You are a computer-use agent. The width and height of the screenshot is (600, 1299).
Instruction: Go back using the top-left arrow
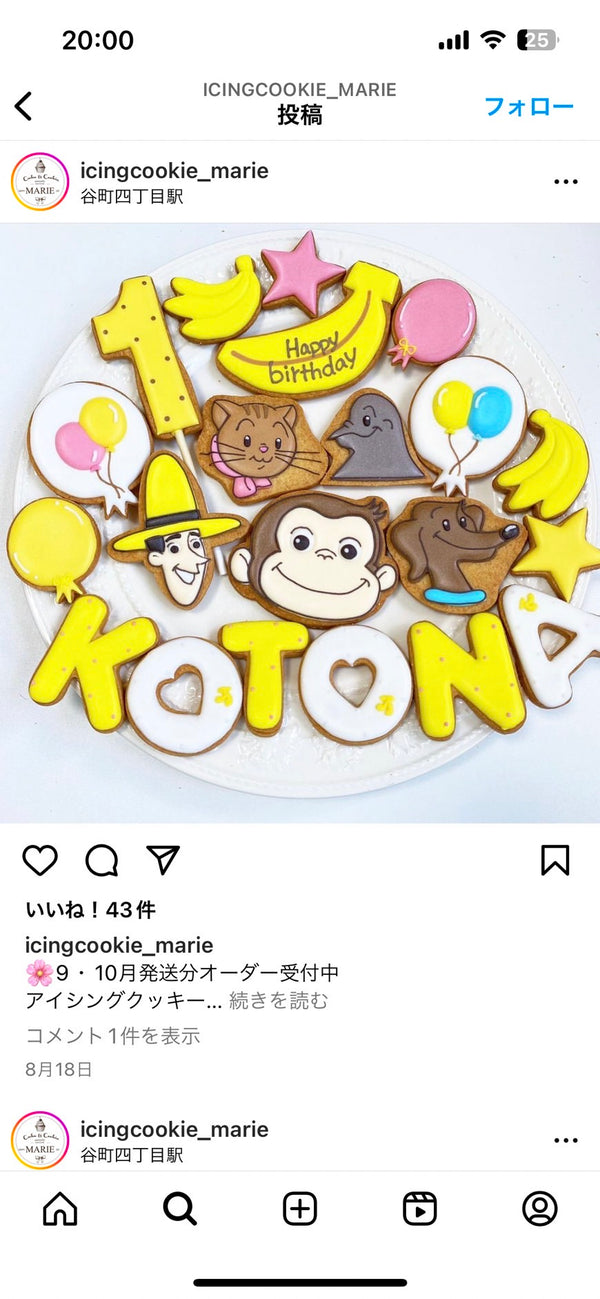pyautogui.click(x=24, y=105)
